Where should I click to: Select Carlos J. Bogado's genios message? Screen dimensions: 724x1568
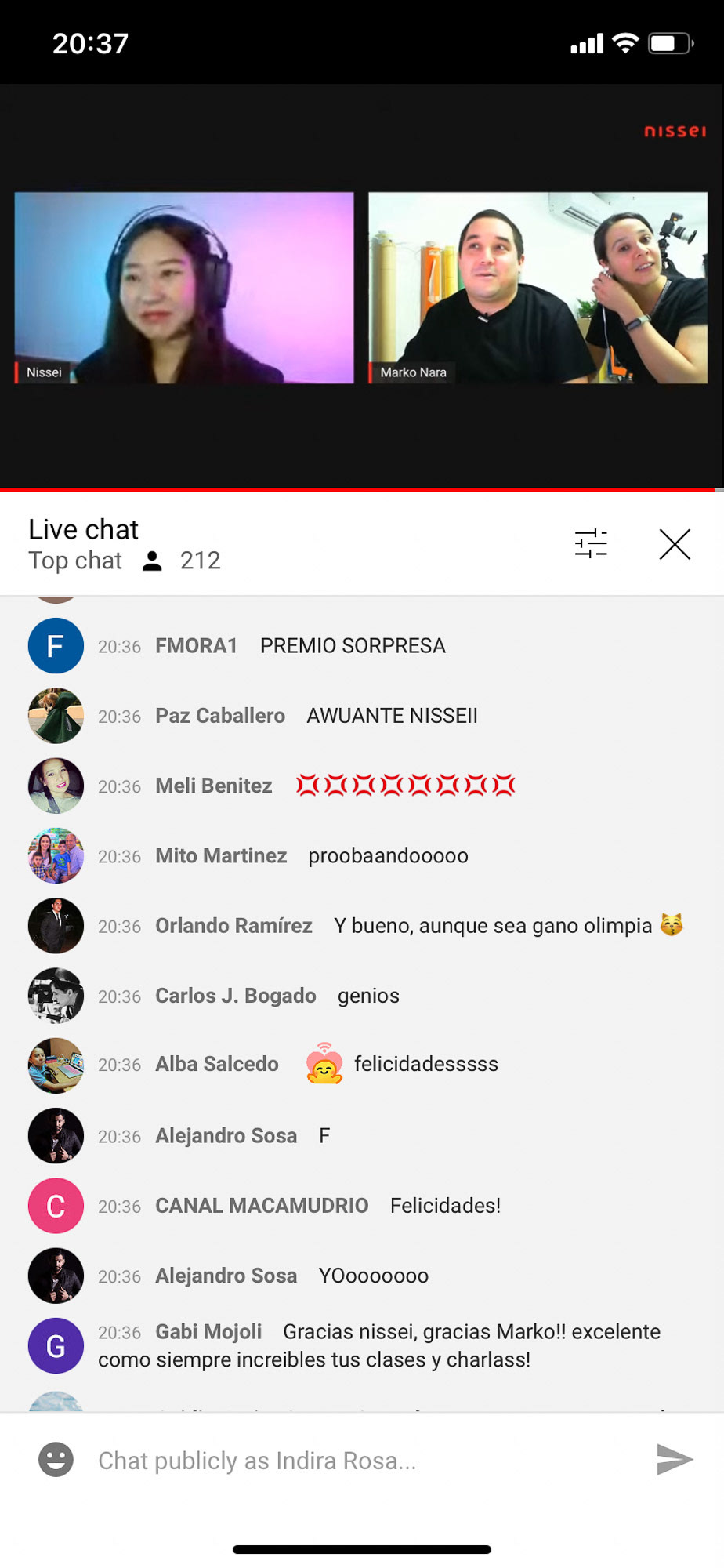[368, 996]
